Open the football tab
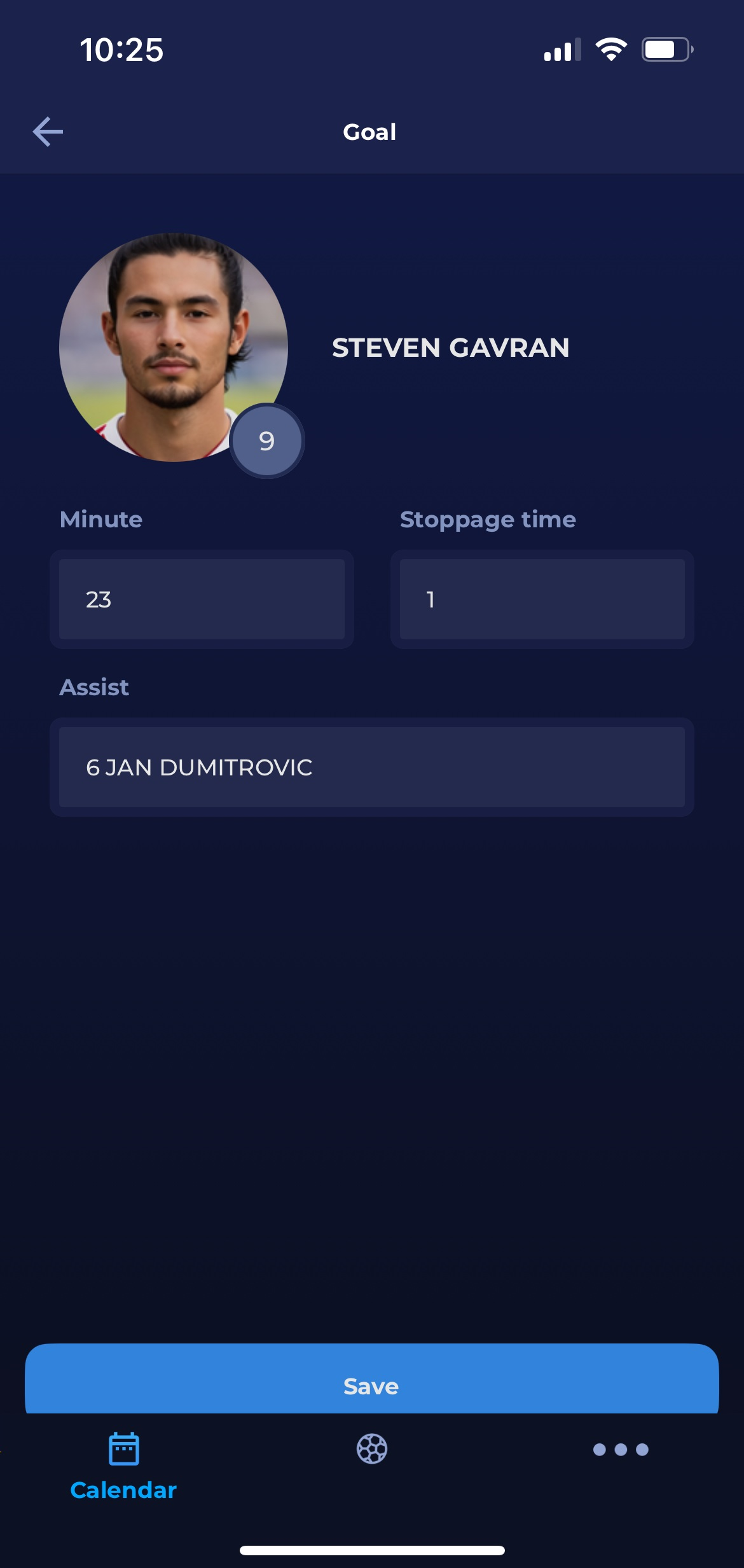This screenshot has width=744, height=1568. tap(372, 1449)
